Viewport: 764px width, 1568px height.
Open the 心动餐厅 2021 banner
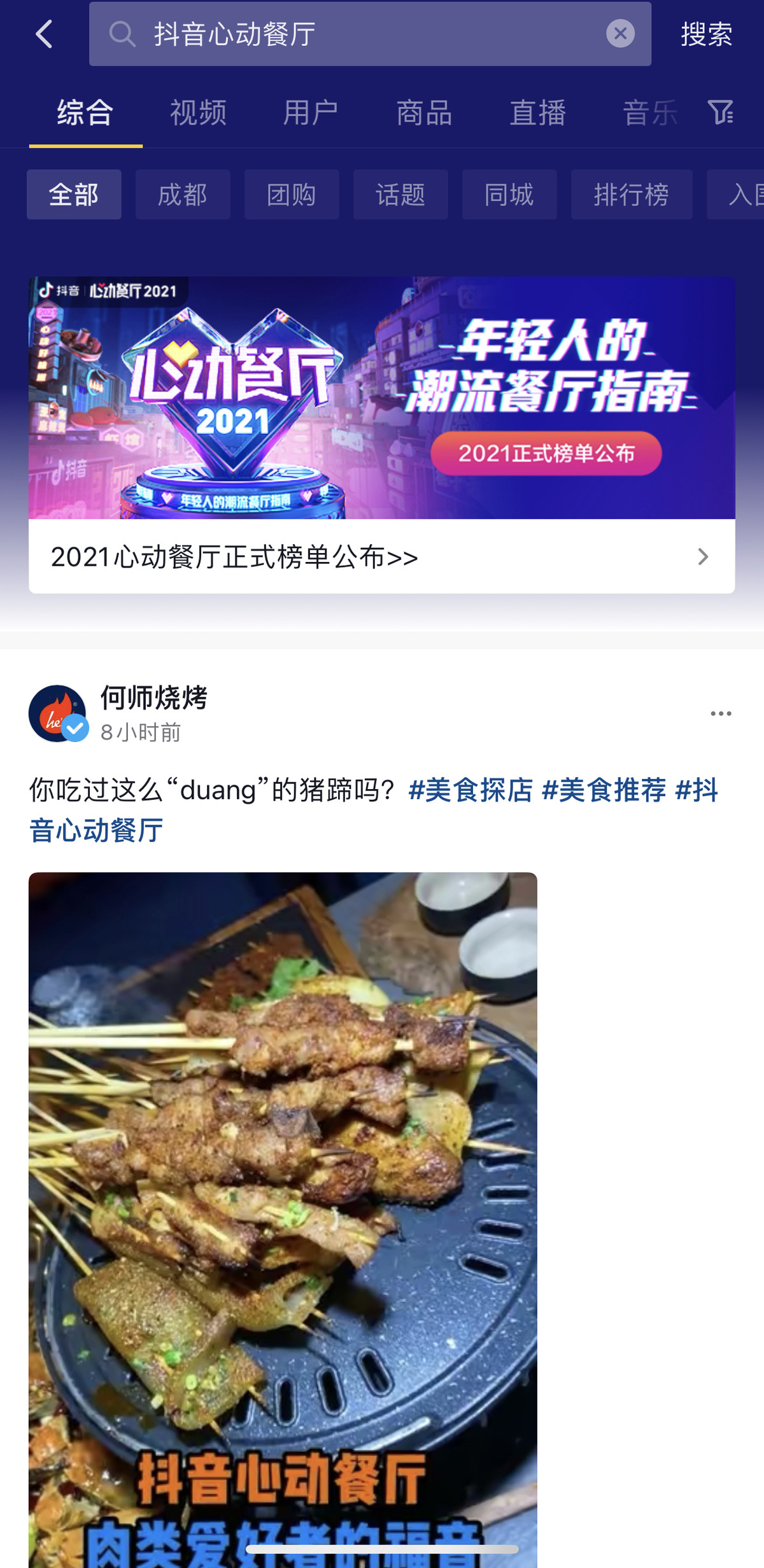point(382,398)
